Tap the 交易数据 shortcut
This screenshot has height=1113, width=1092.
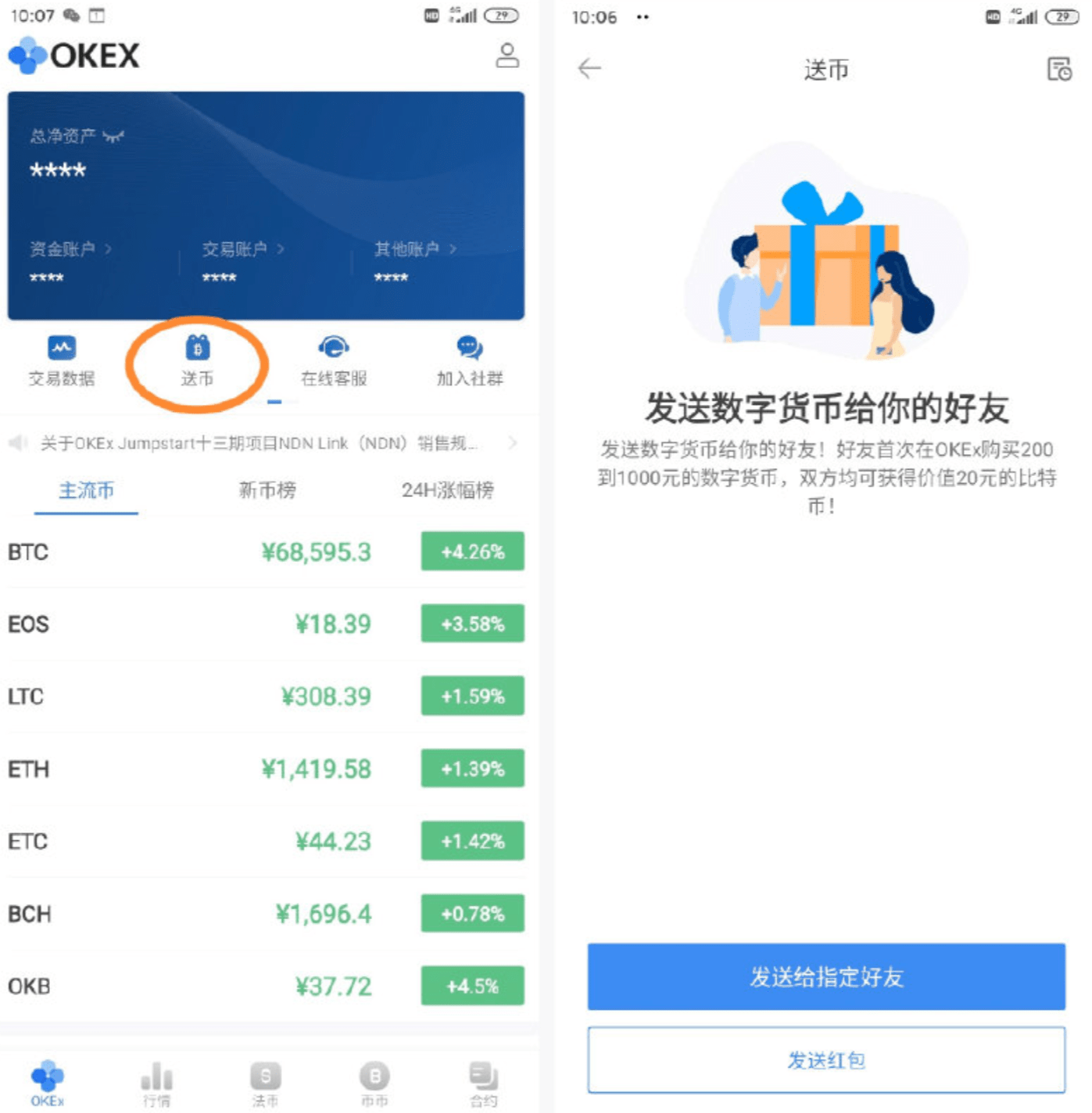(62, 361)
